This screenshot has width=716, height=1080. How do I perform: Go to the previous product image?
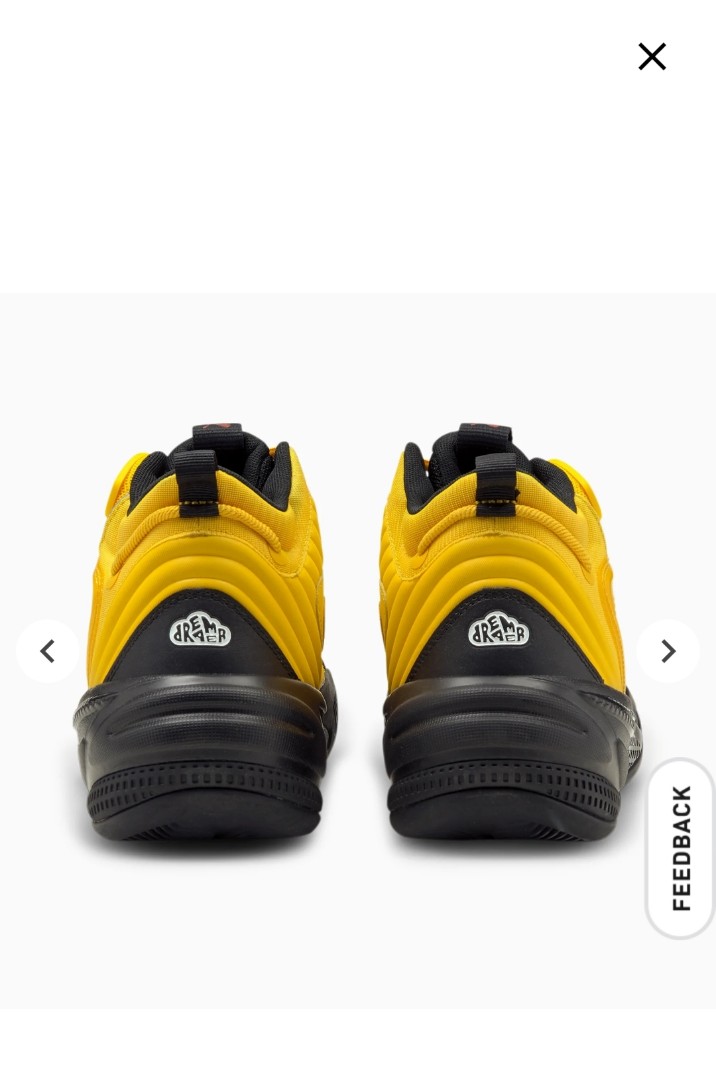point(47,651)
